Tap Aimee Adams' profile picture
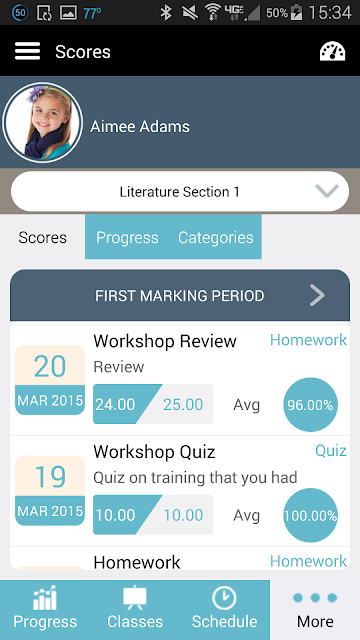This screenshot has height=640, width=360. (x=42, y=122)
